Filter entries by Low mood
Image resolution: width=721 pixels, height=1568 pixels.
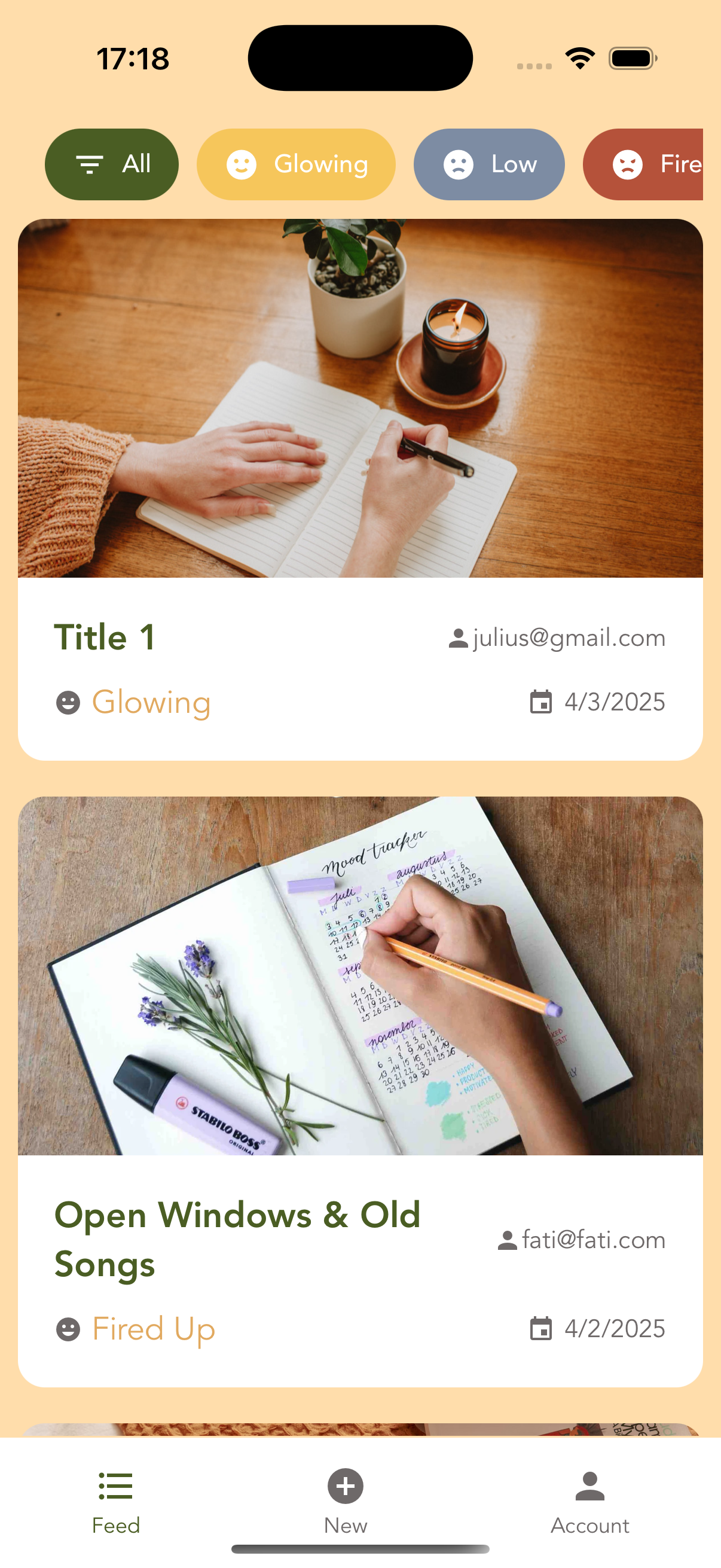coord(488,164)
